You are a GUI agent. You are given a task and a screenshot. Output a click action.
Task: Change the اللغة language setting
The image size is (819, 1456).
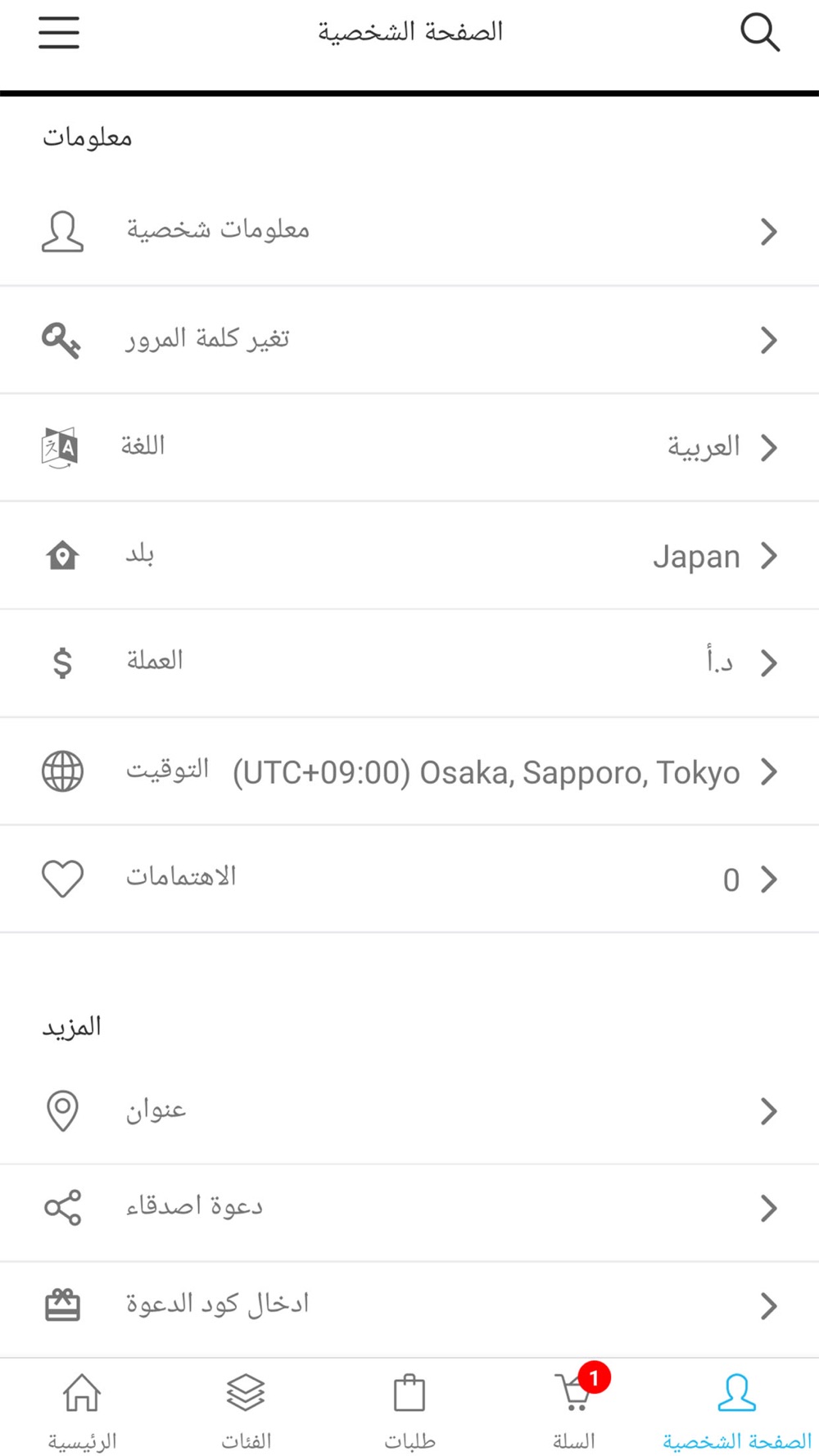coord(409,448)
